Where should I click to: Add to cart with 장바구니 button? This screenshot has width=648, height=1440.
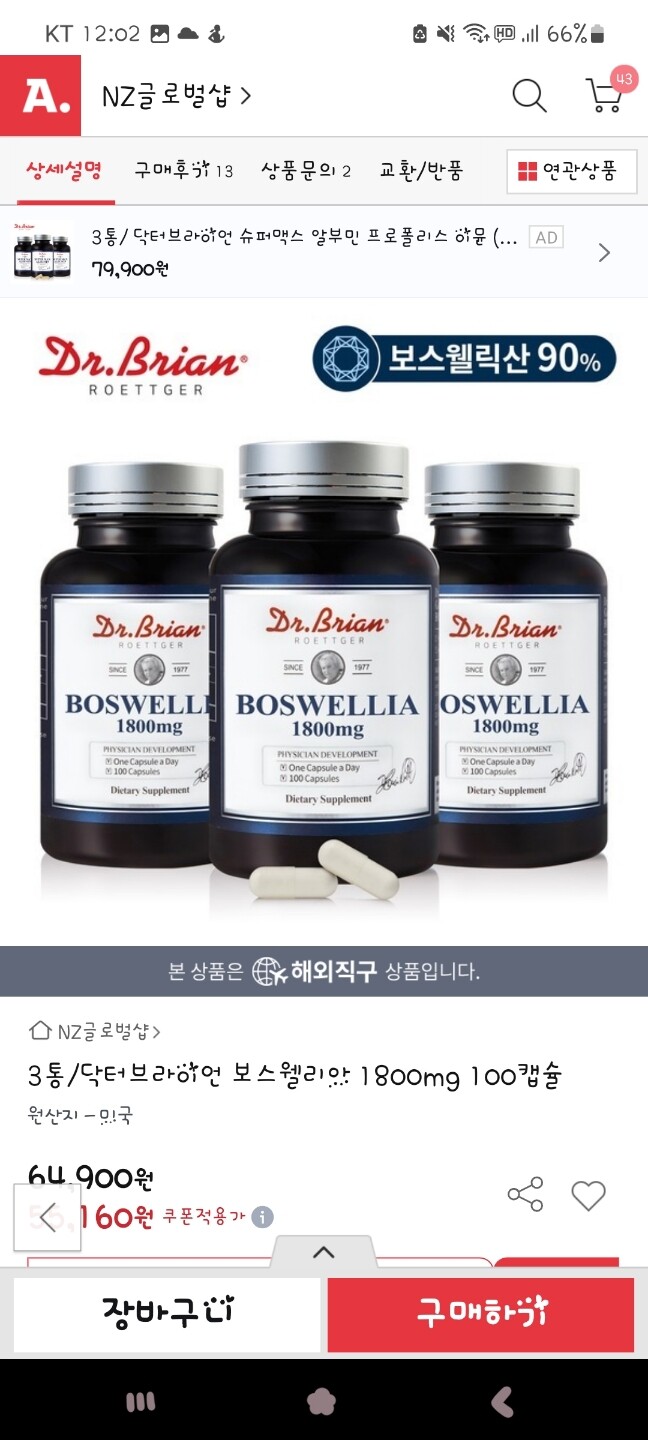[x=167, y=1314]
